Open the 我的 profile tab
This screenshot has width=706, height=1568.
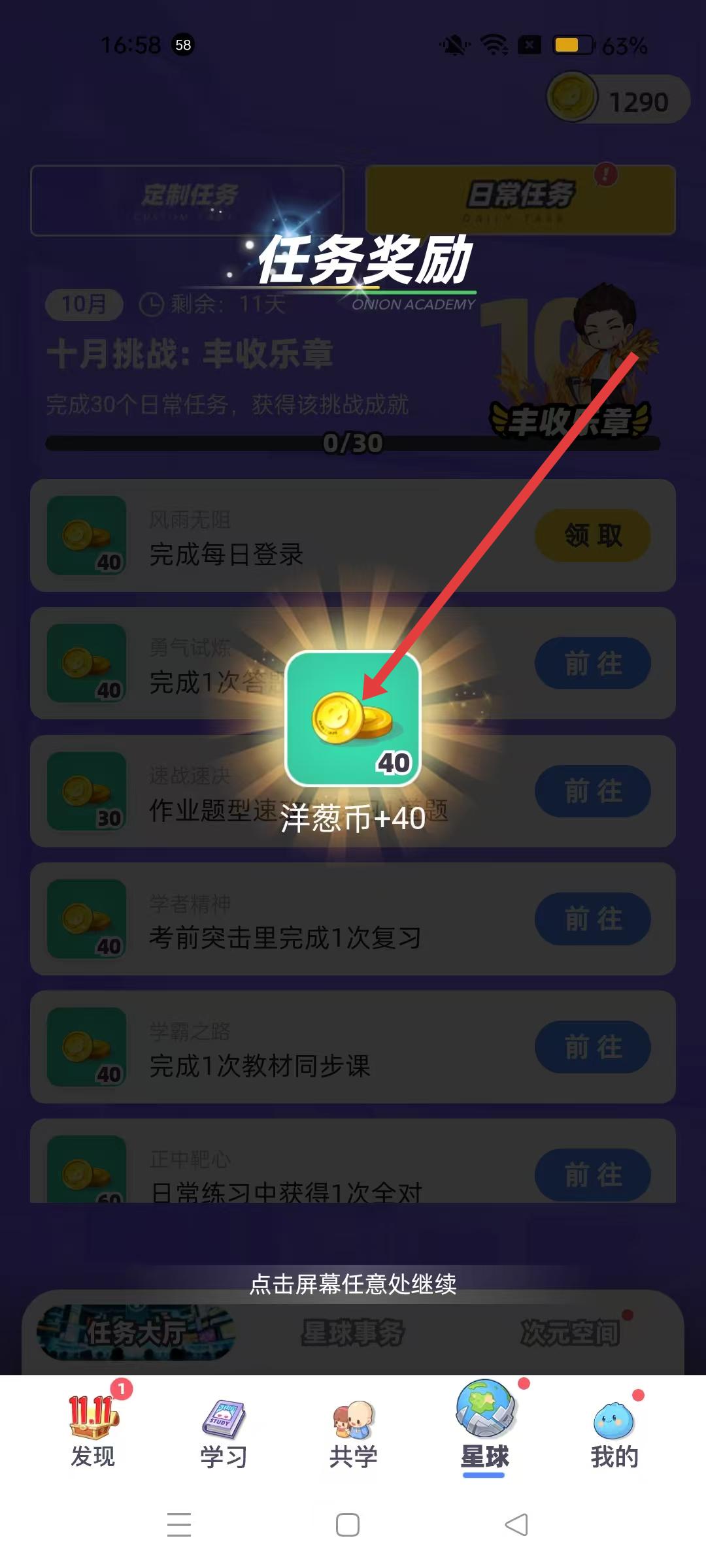(614, 1431)
